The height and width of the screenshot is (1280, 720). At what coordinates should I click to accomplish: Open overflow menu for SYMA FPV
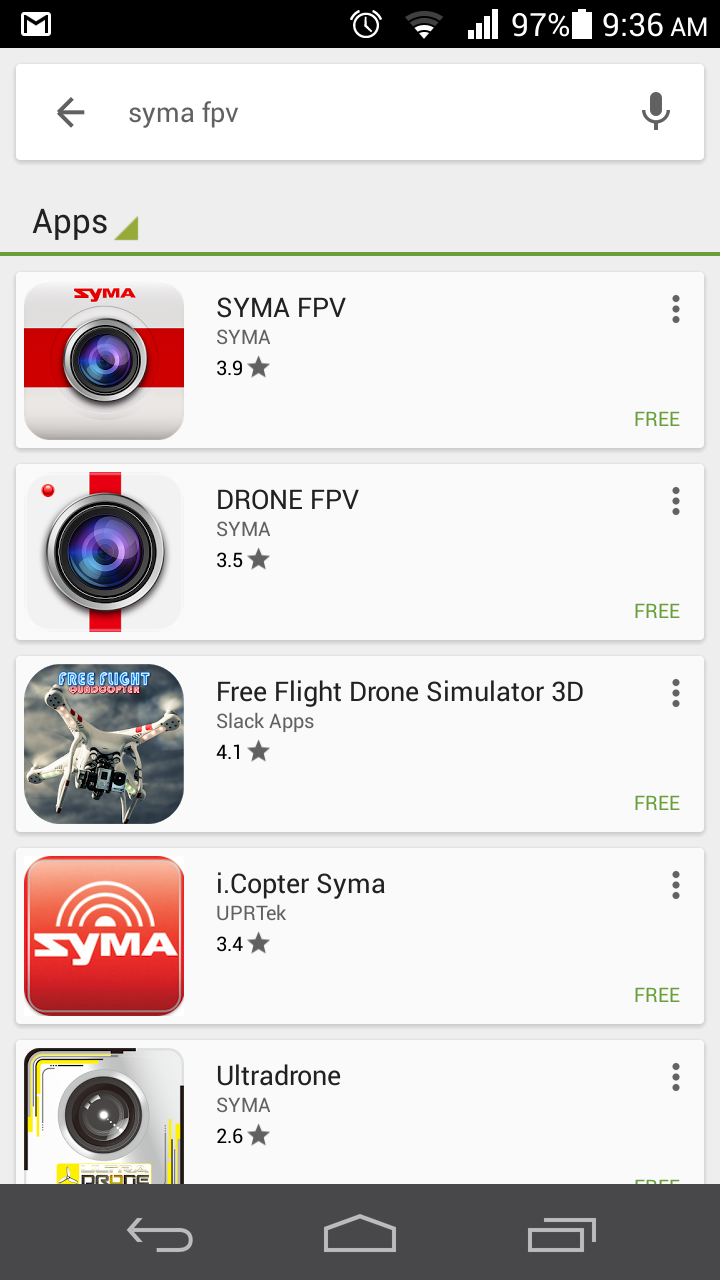click(x=676, y=309)
